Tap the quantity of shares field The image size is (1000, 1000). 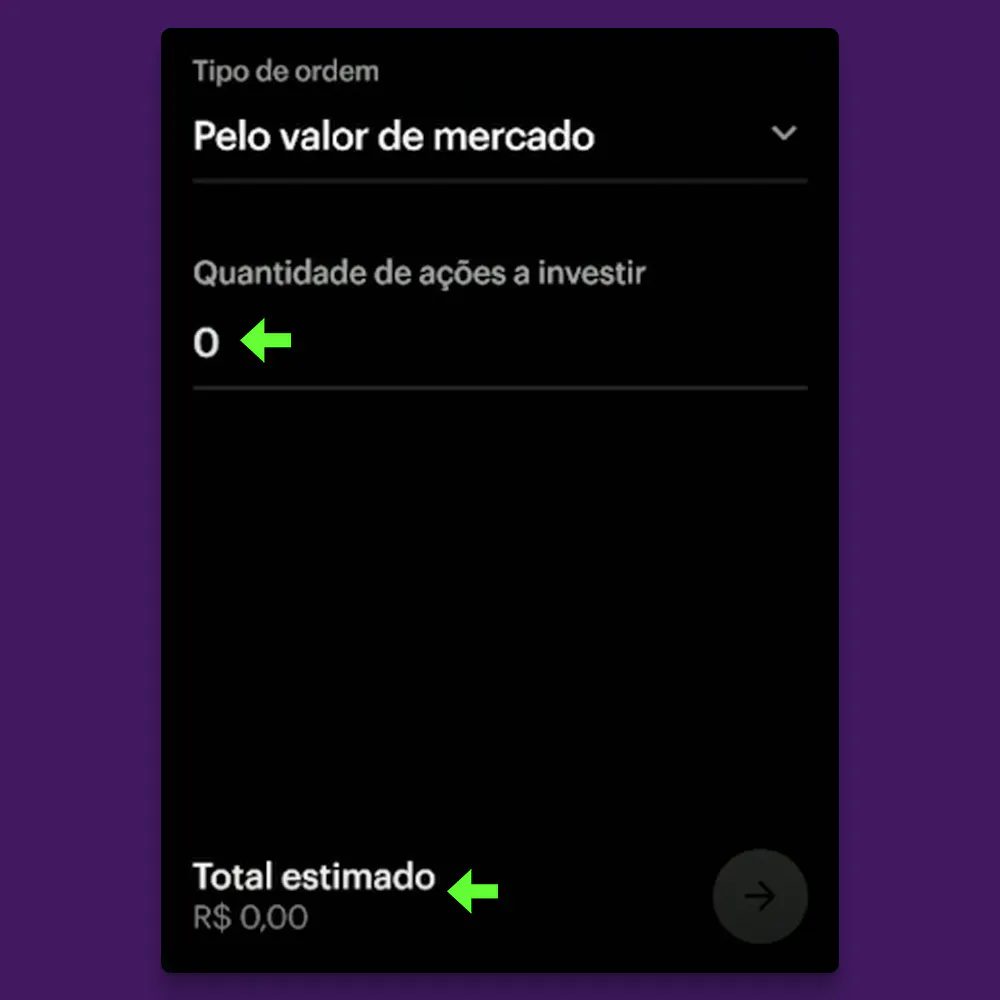pos(498,343)
